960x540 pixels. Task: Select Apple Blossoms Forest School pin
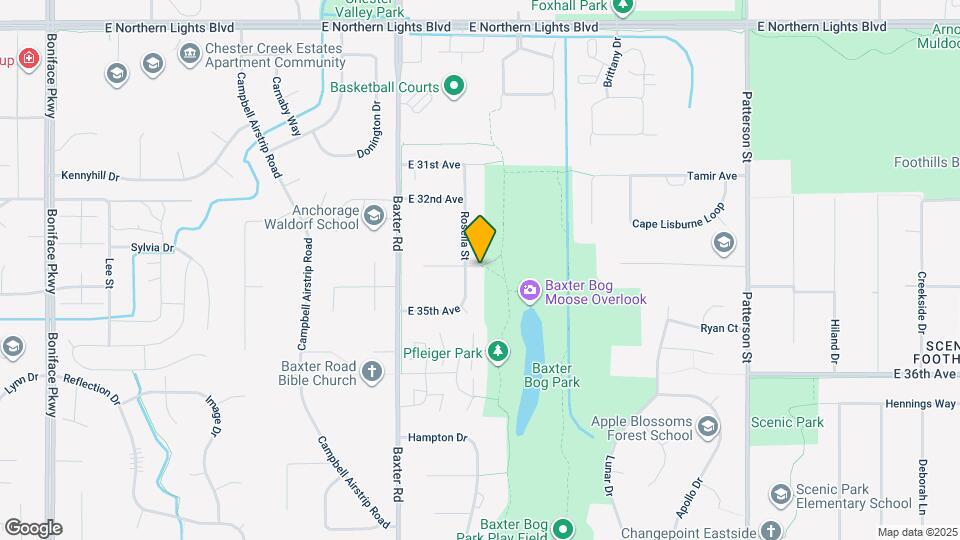point(708,428)
